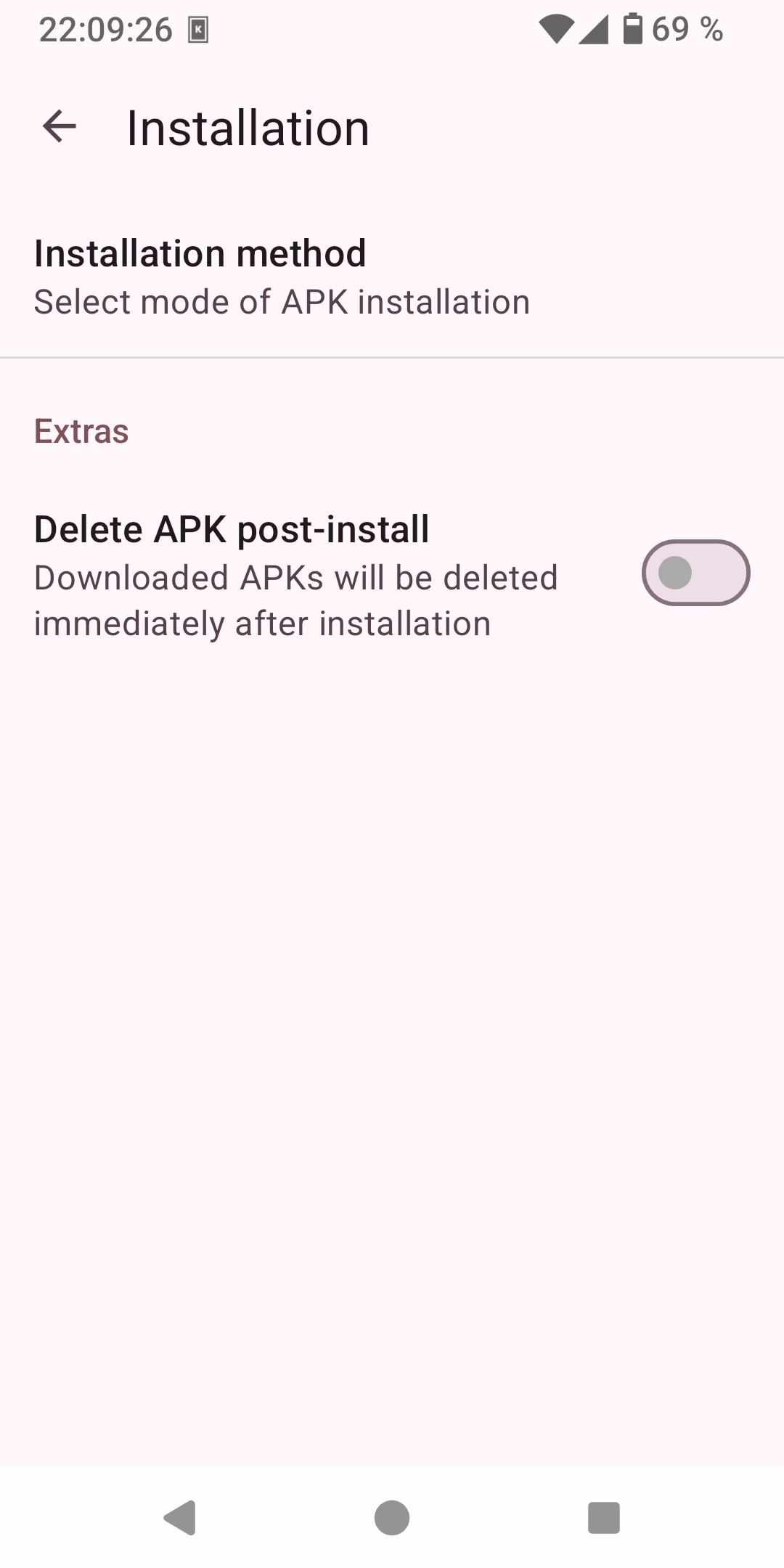Open the Installation method setting
This screenshot has width=784, height=1568.
392,277
